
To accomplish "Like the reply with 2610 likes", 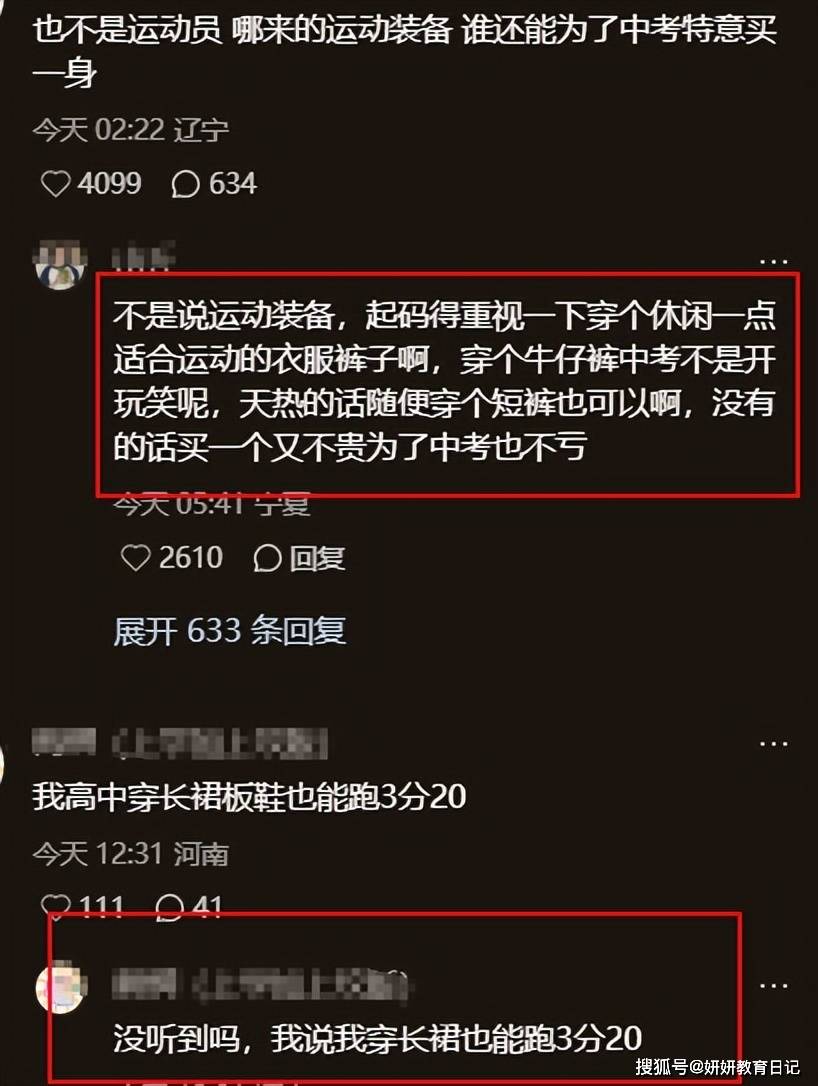I will click(x=137, y=558).
